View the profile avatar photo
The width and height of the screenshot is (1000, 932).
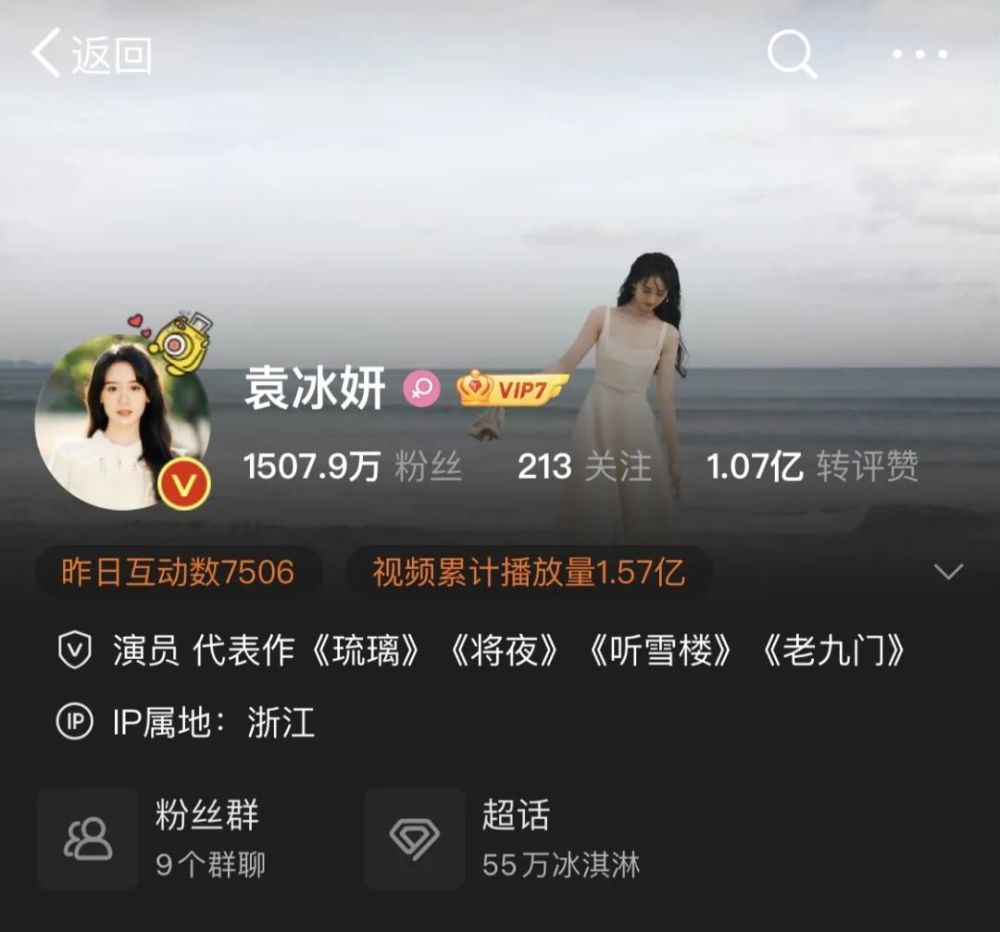pos(122,422)
